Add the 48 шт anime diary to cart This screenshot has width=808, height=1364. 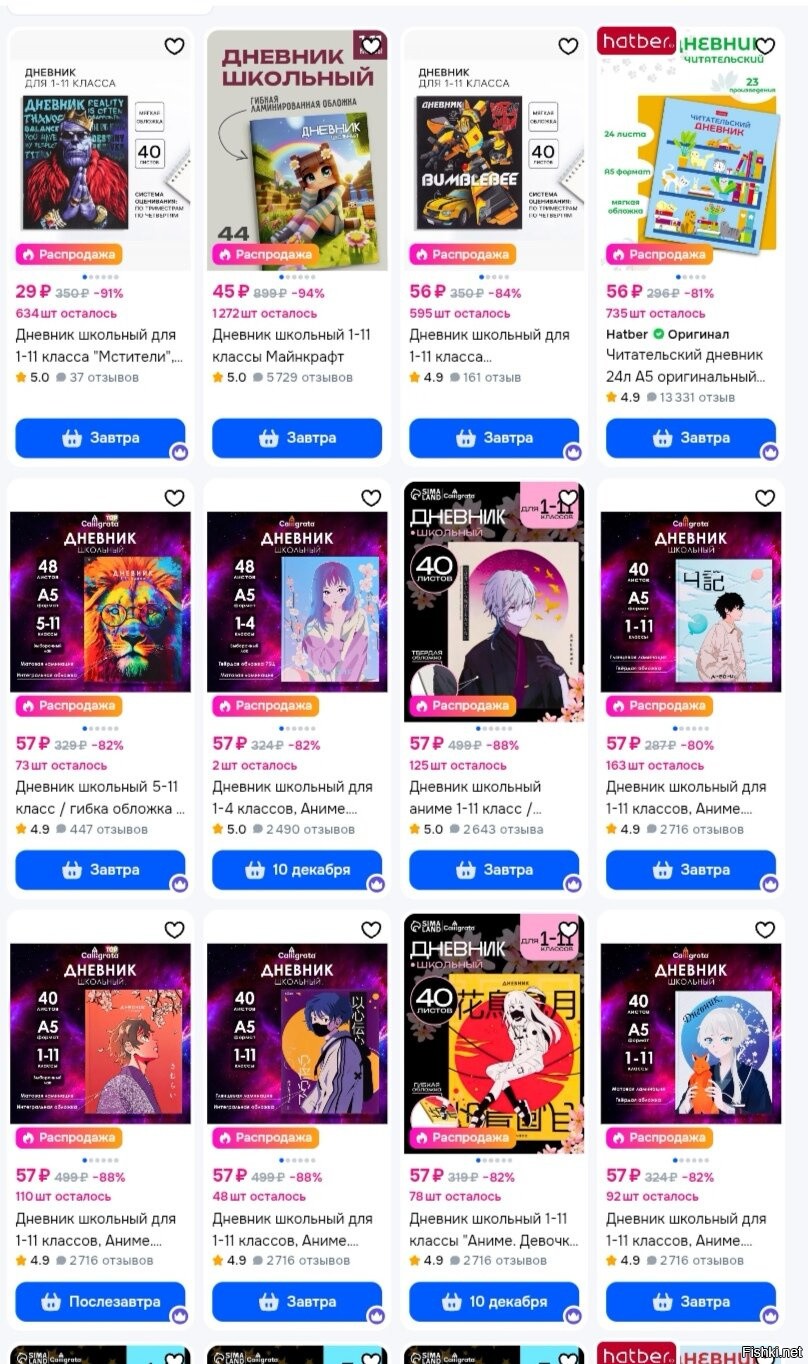[297, 1302]
